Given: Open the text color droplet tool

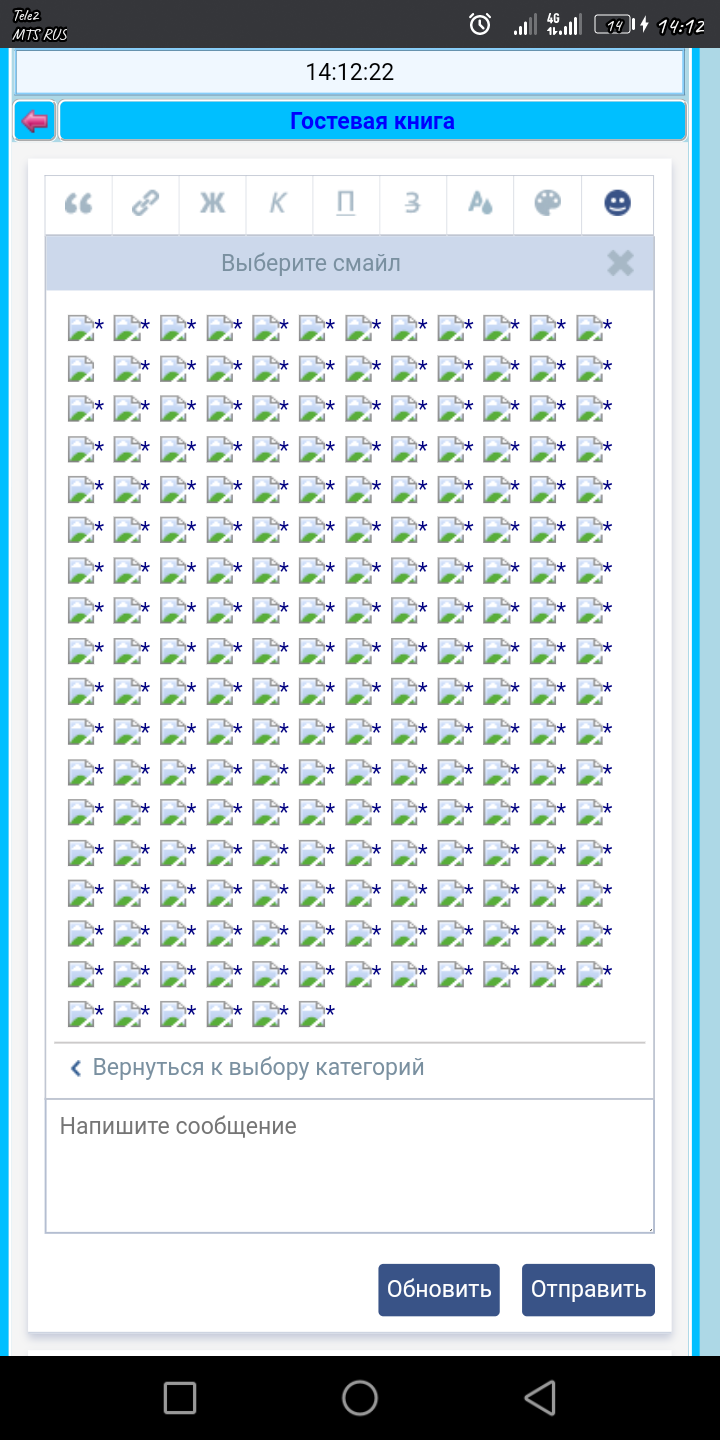Looking at the screenshot, I should 480,204.
